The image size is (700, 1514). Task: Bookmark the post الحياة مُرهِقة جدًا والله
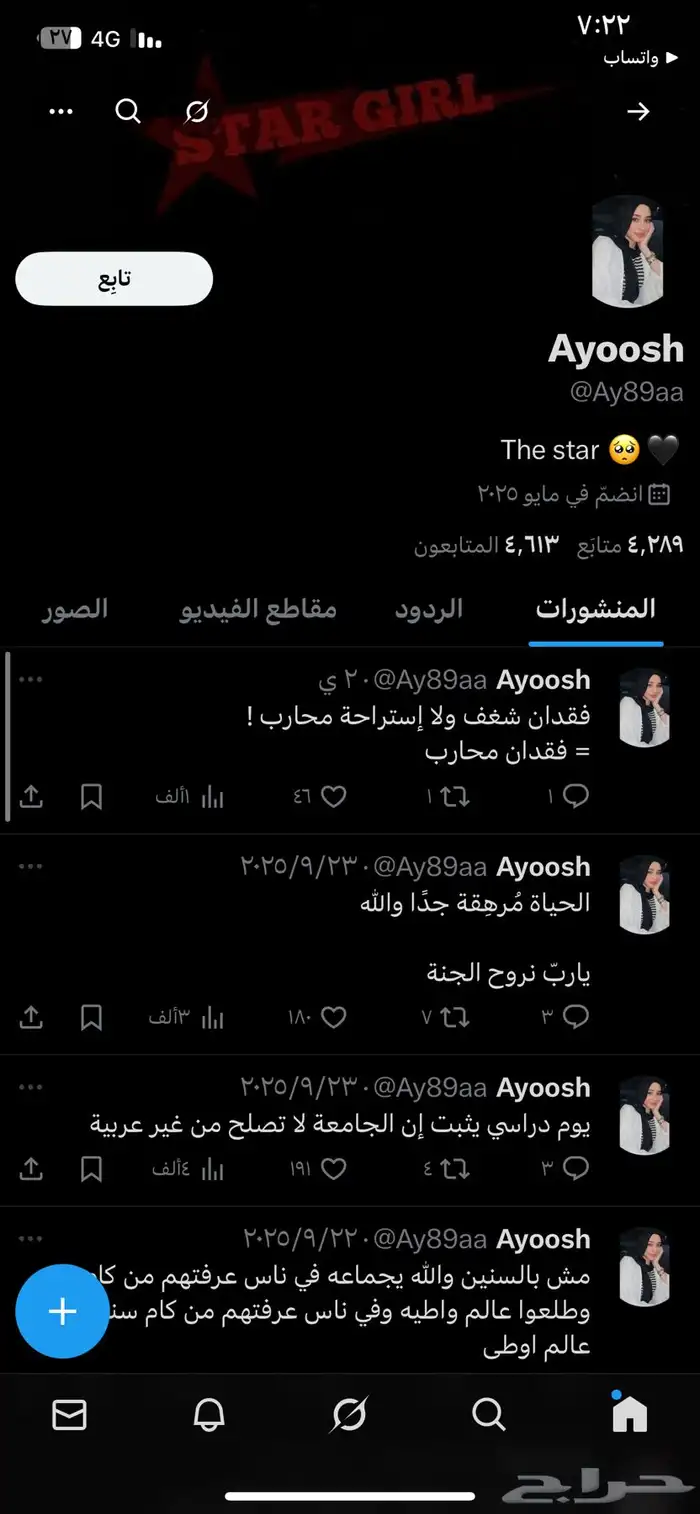(x=91, y=1017)
